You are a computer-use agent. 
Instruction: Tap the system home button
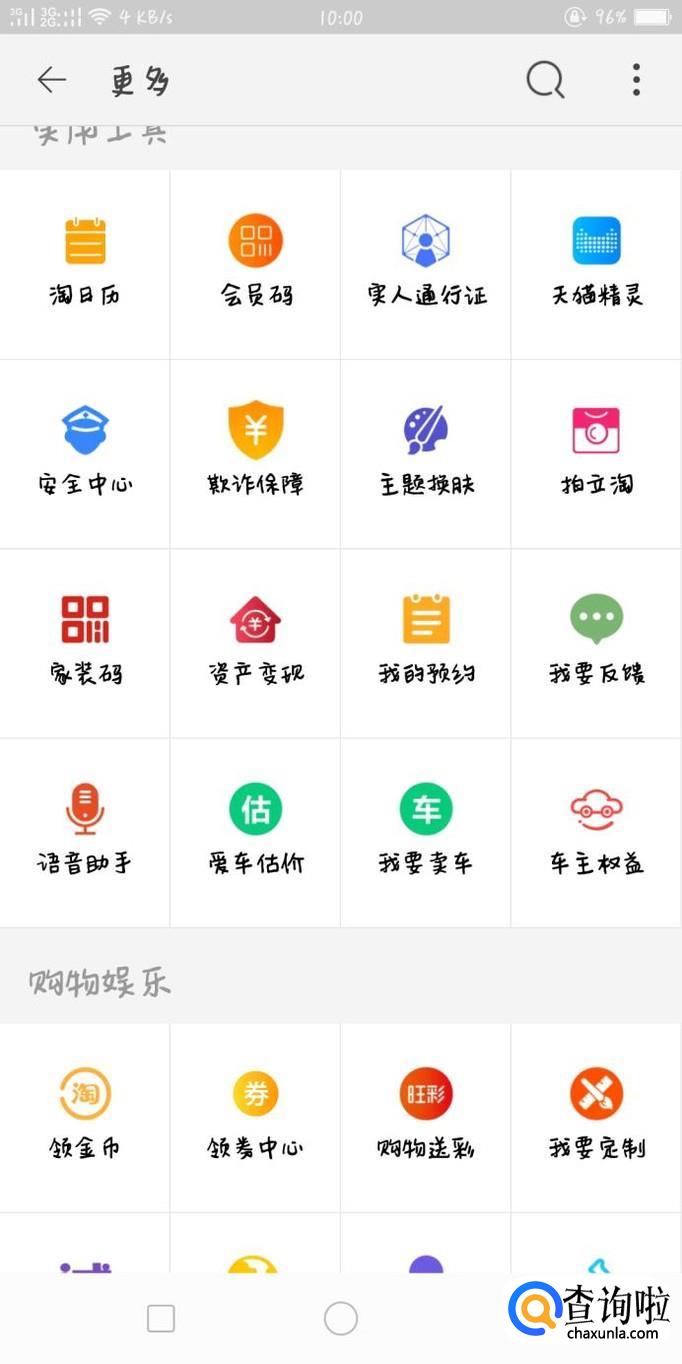341,1319
